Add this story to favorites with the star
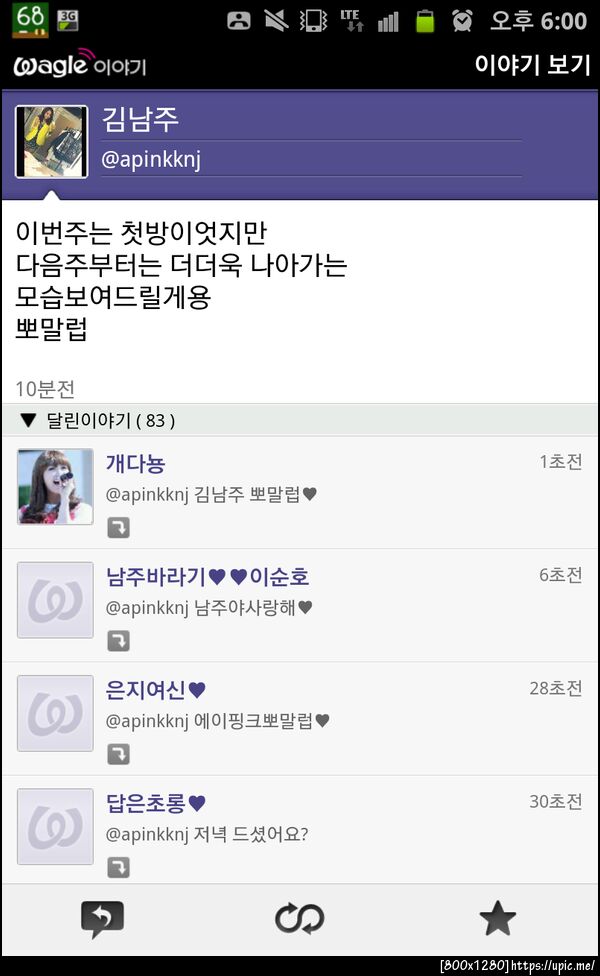The height and width of the screenshot is (976, 600). click(497, 918)
